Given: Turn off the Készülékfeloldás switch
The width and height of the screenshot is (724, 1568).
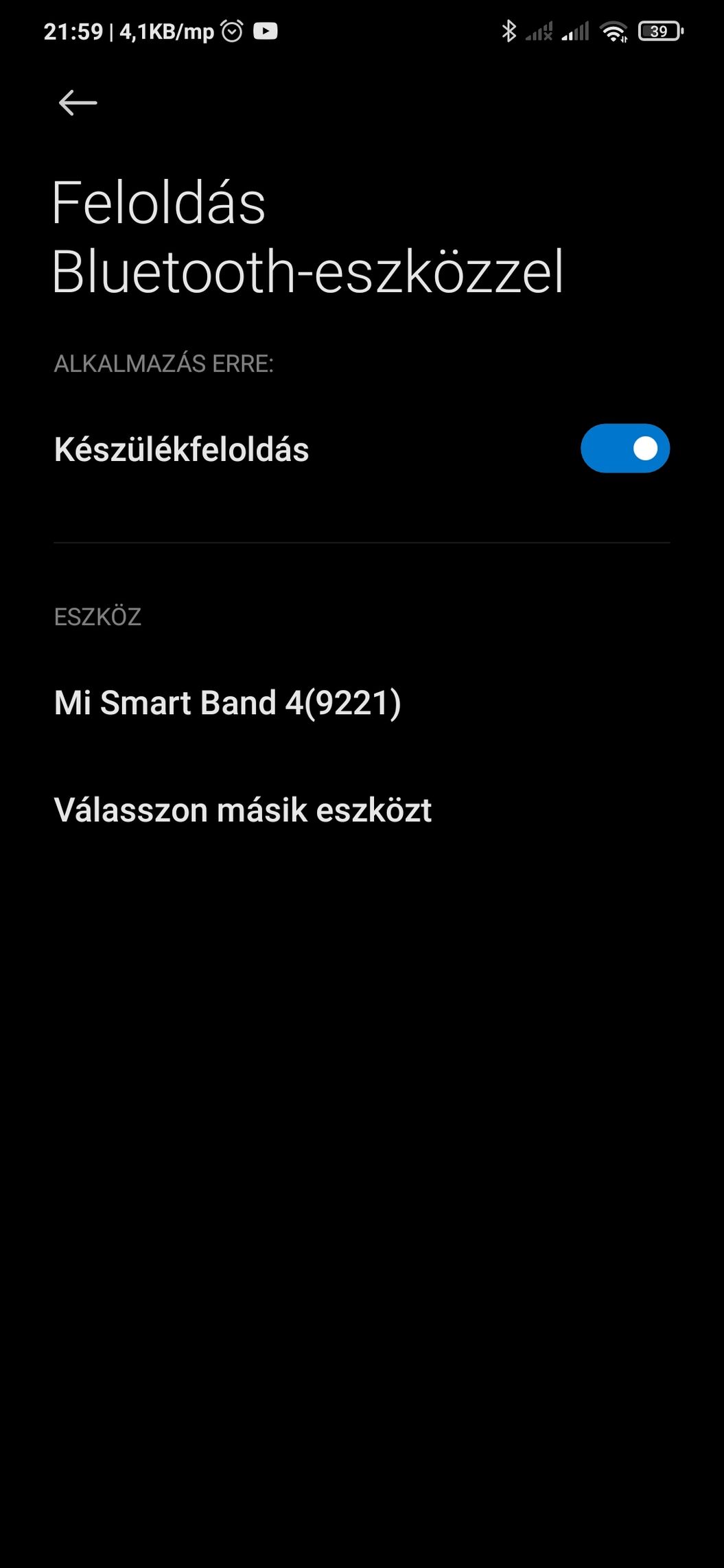Looking at the screenshot, I should [624, 449].
